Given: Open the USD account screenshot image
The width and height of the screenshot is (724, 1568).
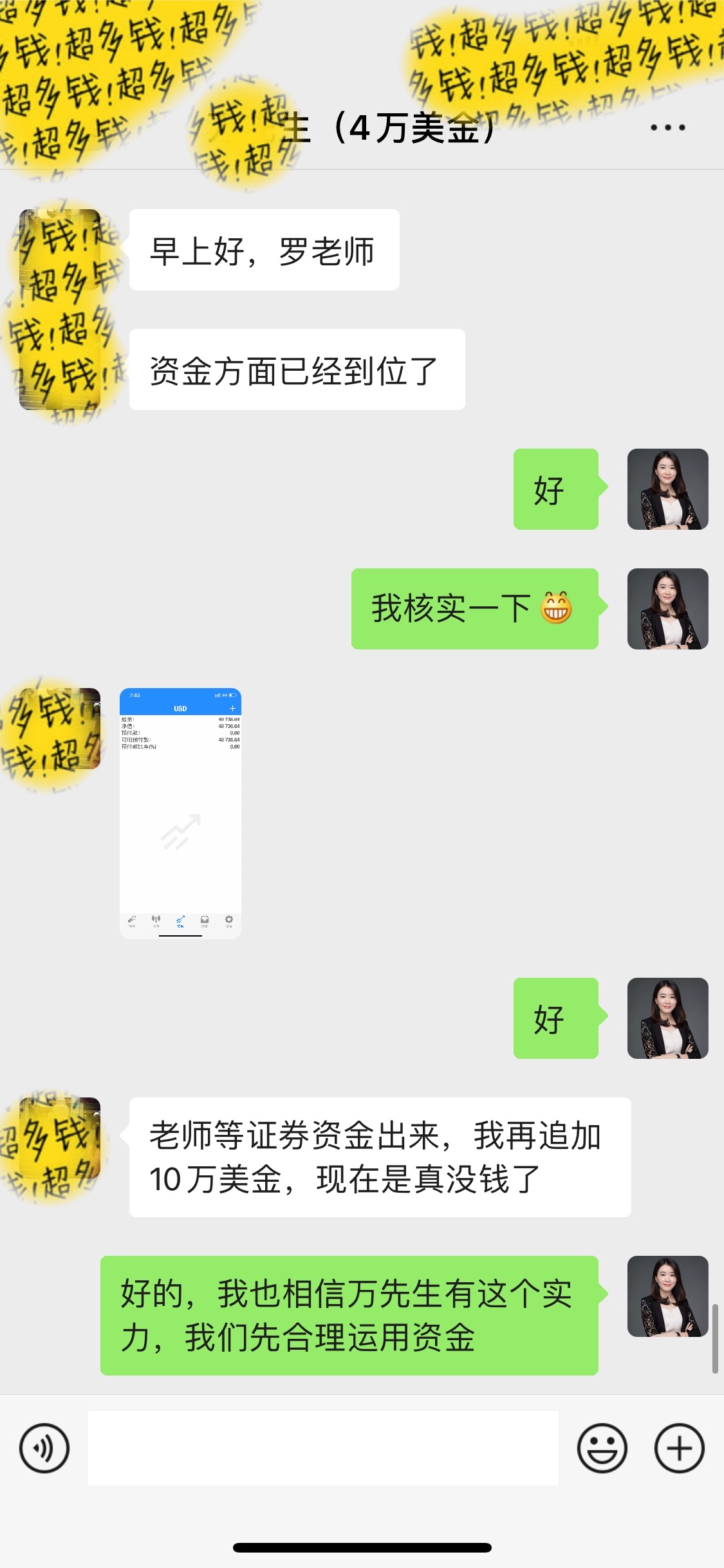Looking at the screenshot, I should click(180, 813).
